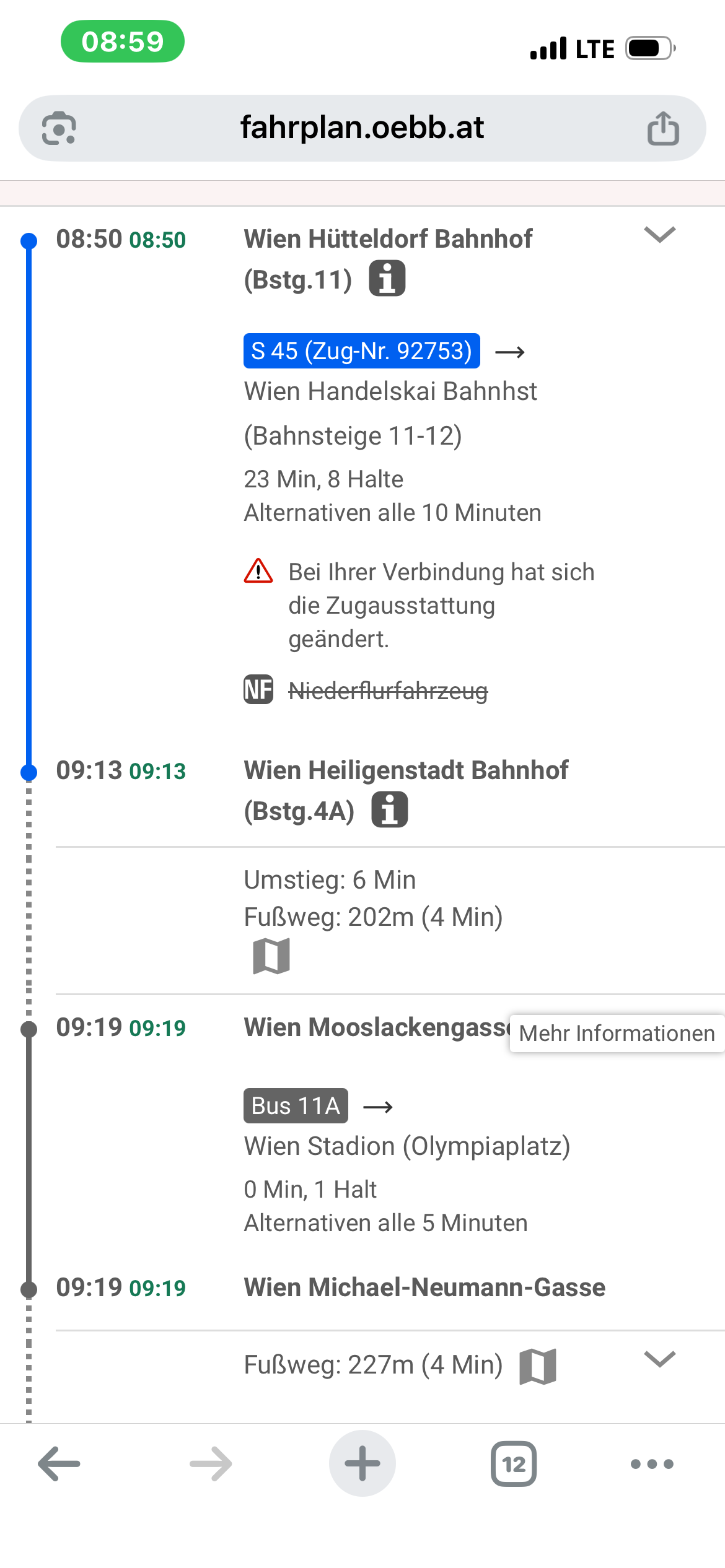Expand the 227m footpath details chevron
Screen dimensions: 725x1568
[x=659, y=1359]
